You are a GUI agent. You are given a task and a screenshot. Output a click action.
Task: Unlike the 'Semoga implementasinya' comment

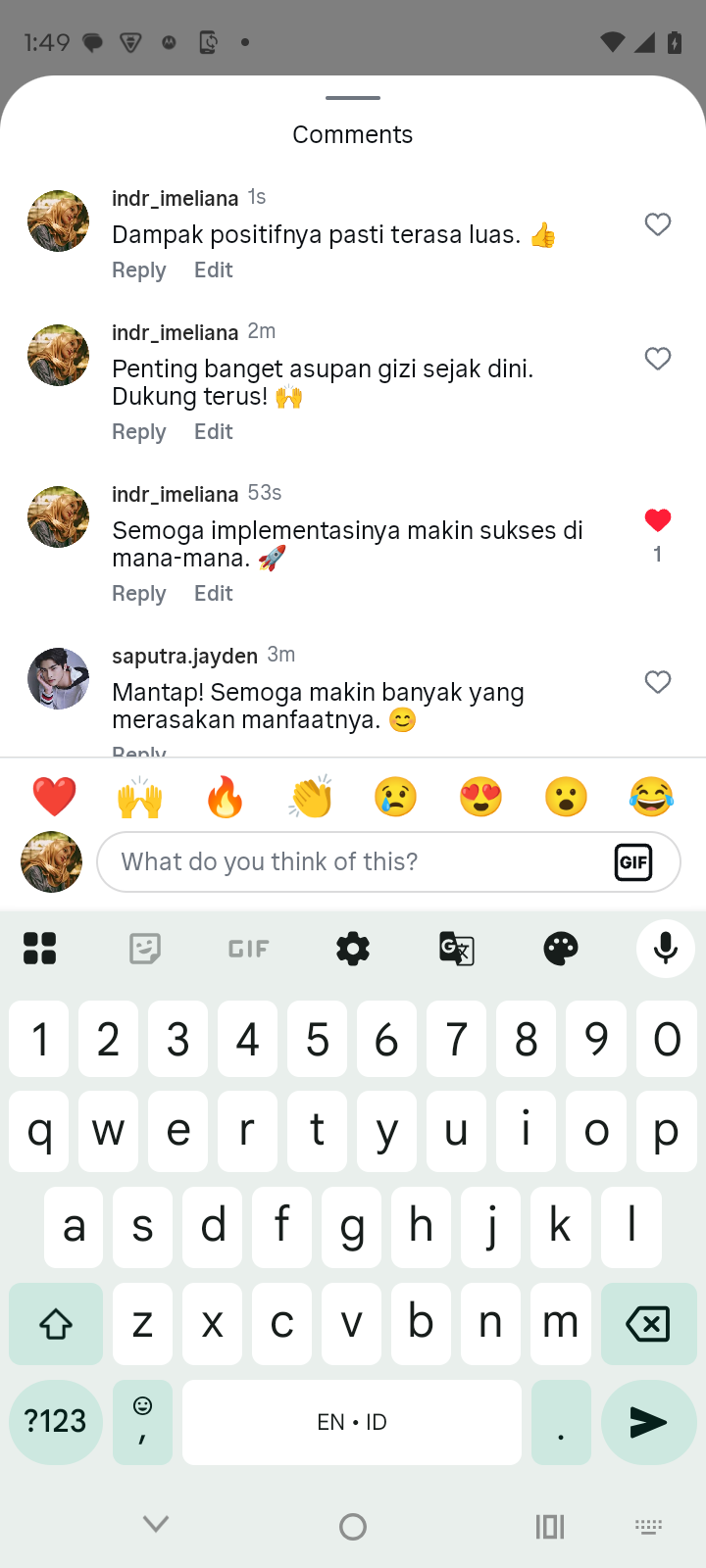[x=657, y=520]
